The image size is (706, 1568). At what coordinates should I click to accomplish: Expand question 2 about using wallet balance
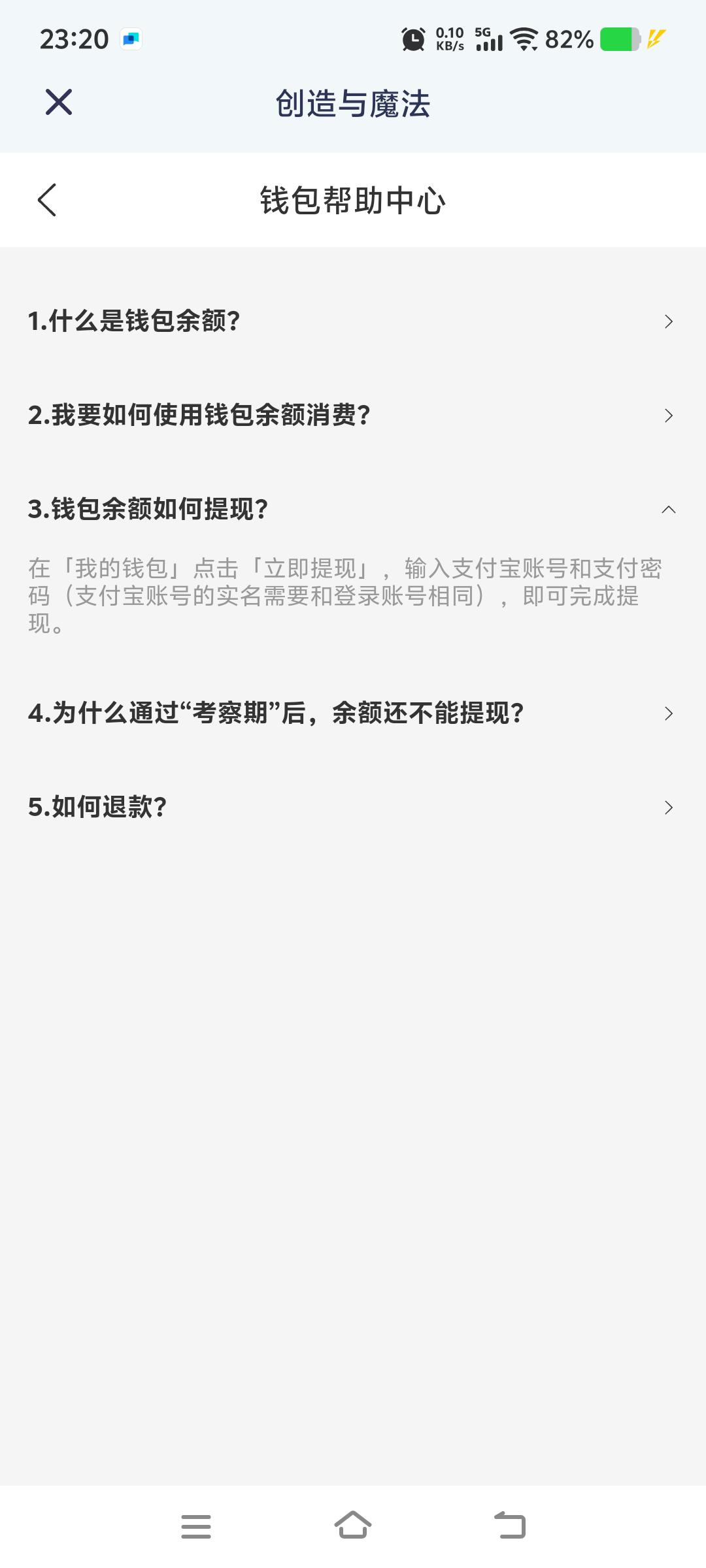tap(353, 415)
